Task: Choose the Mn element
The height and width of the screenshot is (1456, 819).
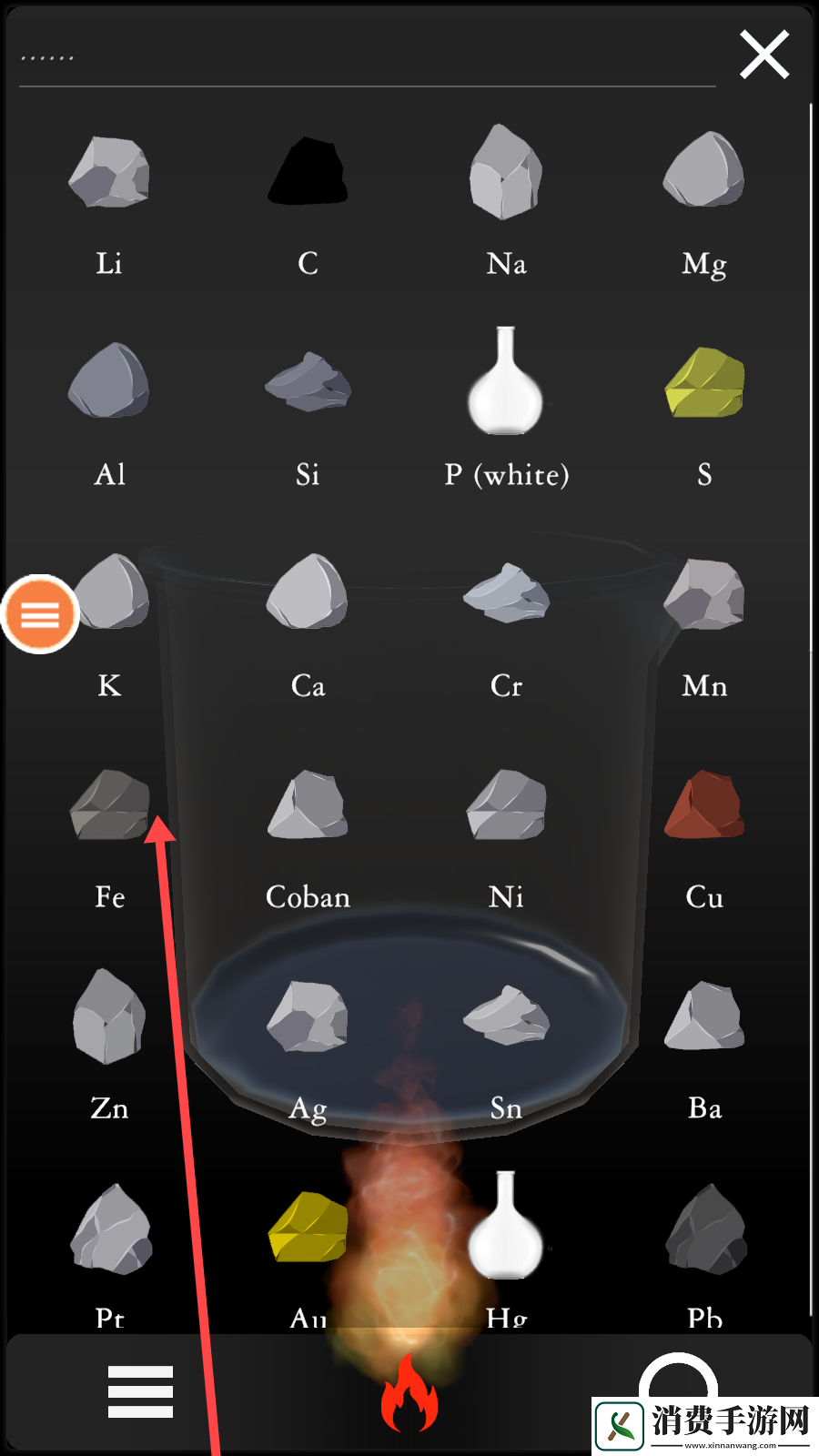Action: pyautogui.click(x=704, y=593)
